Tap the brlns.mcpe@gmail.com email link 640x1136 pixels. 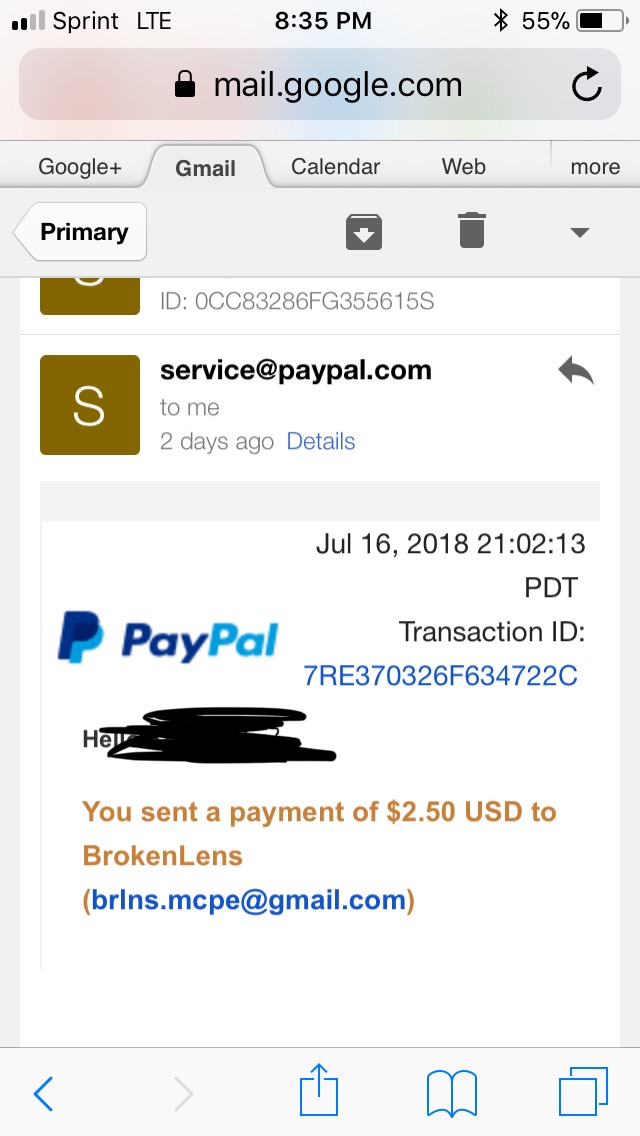249,901
